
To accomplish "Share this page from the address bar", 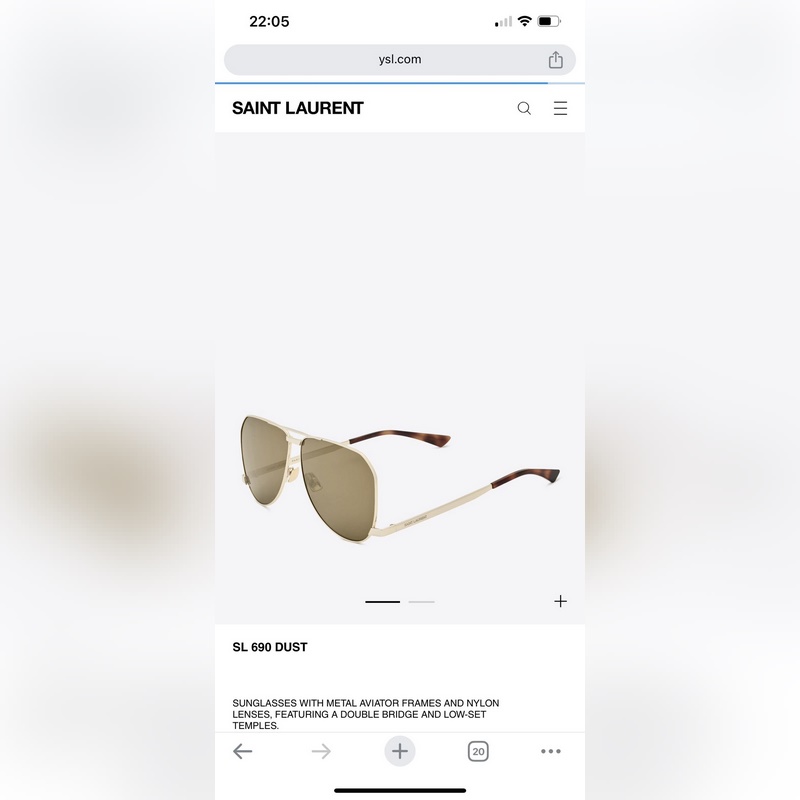I will 556,60.
